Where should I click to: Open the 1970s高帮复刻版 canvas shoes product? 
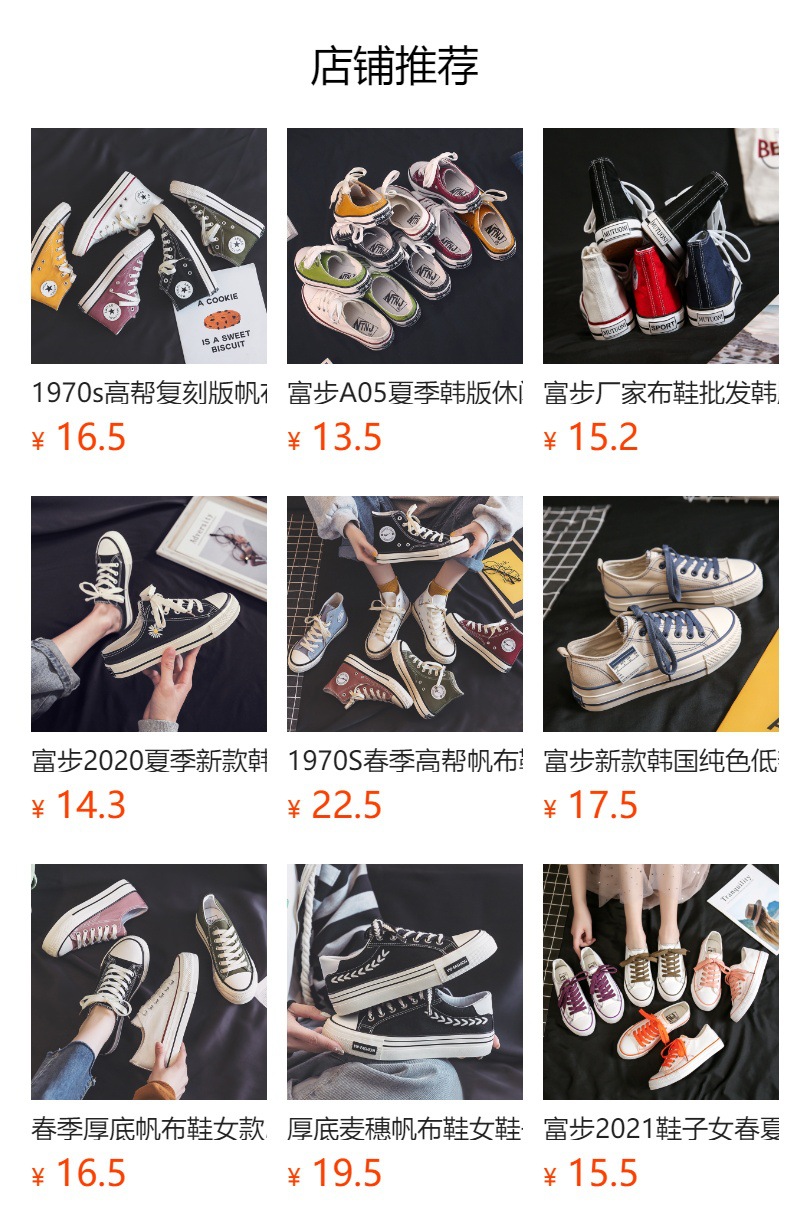coord(148,246)
